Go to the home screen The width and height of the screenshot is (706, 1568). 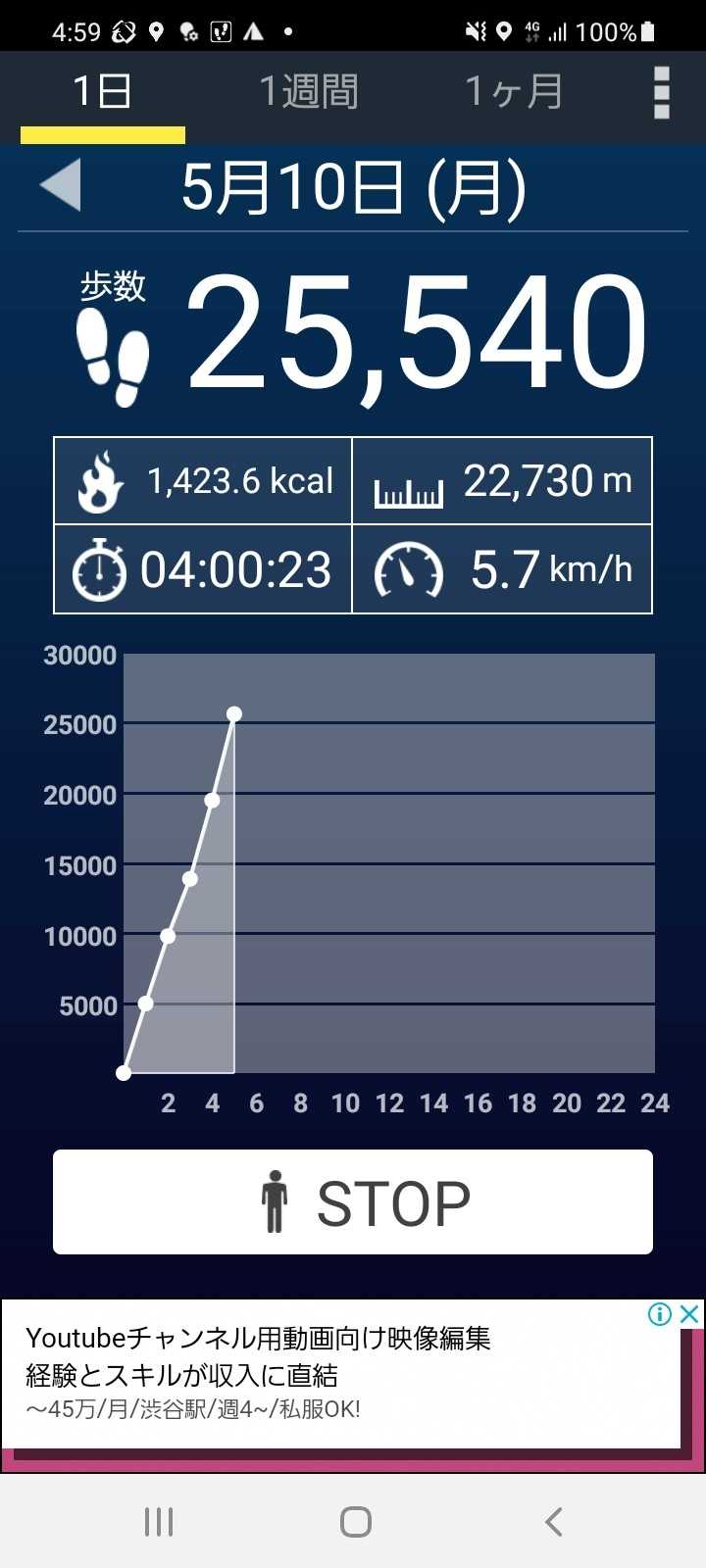click(355, 1522)
